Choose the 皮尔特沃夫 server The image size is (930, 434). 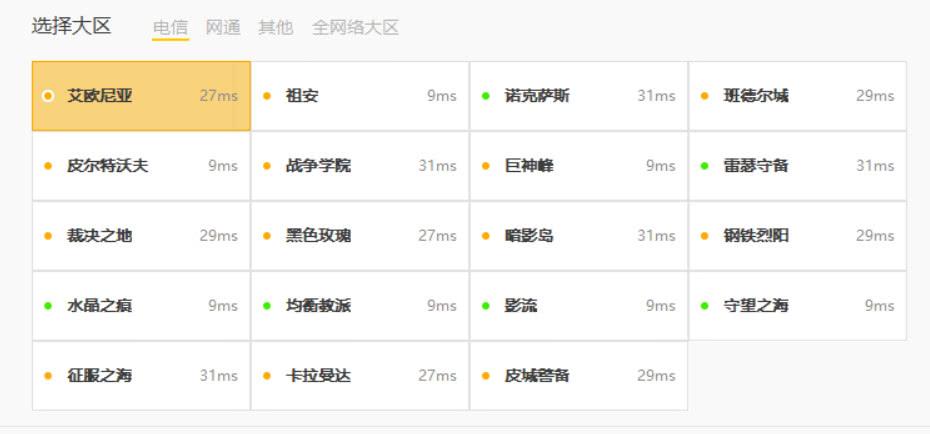pyautogui.click(x=141, y=166)
